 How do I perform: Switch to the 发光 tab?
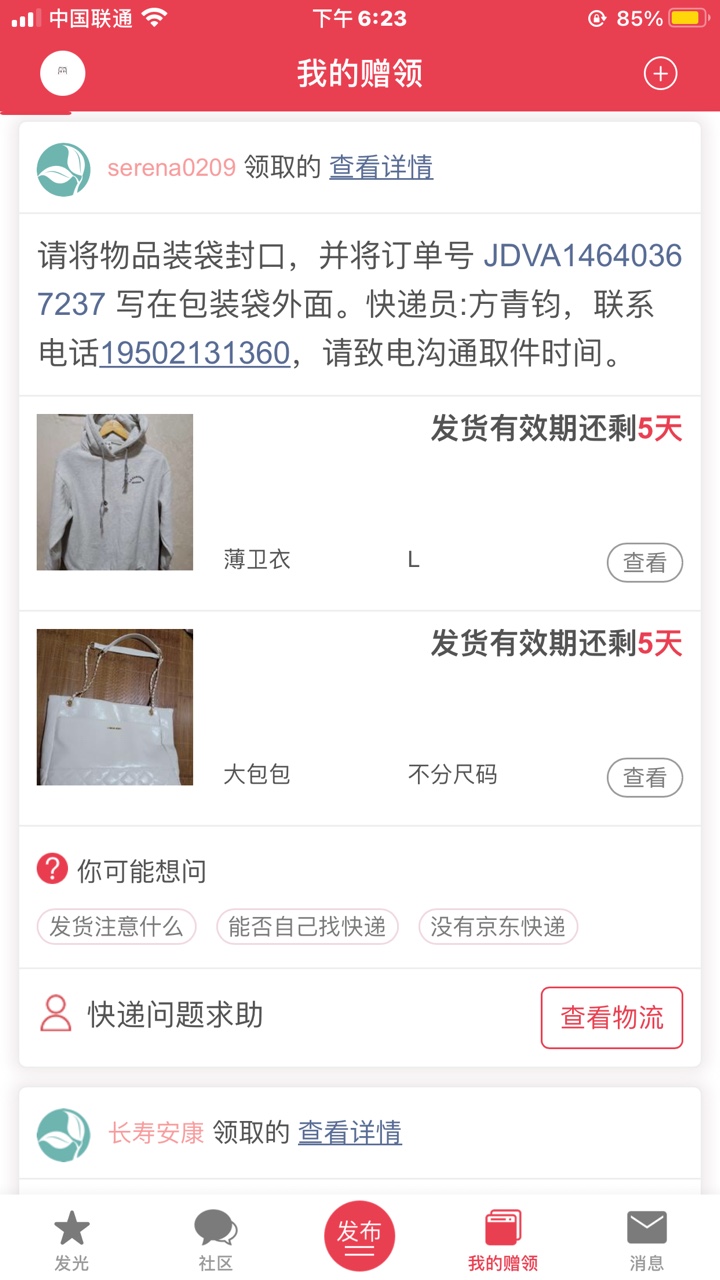point(71,1240)
